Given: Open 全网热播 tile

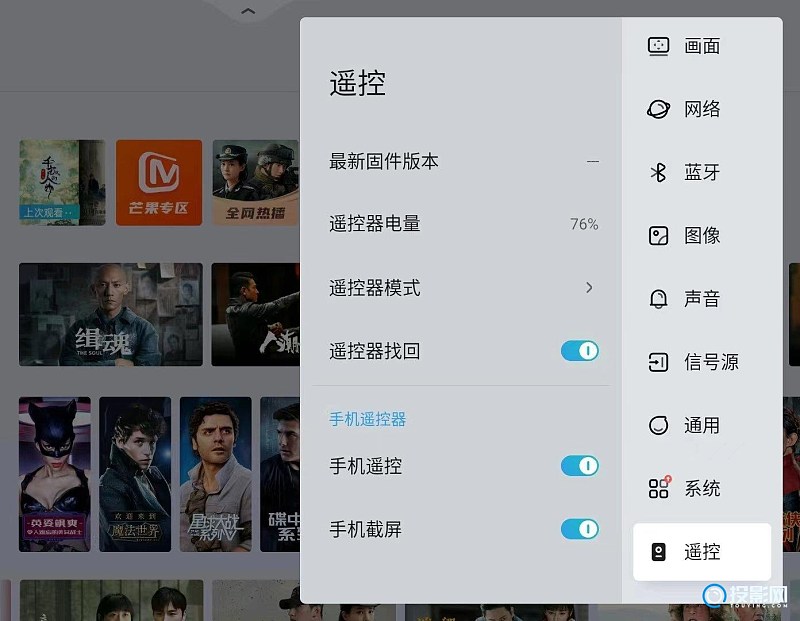Looking at the screenshot, I should point(255,182).
